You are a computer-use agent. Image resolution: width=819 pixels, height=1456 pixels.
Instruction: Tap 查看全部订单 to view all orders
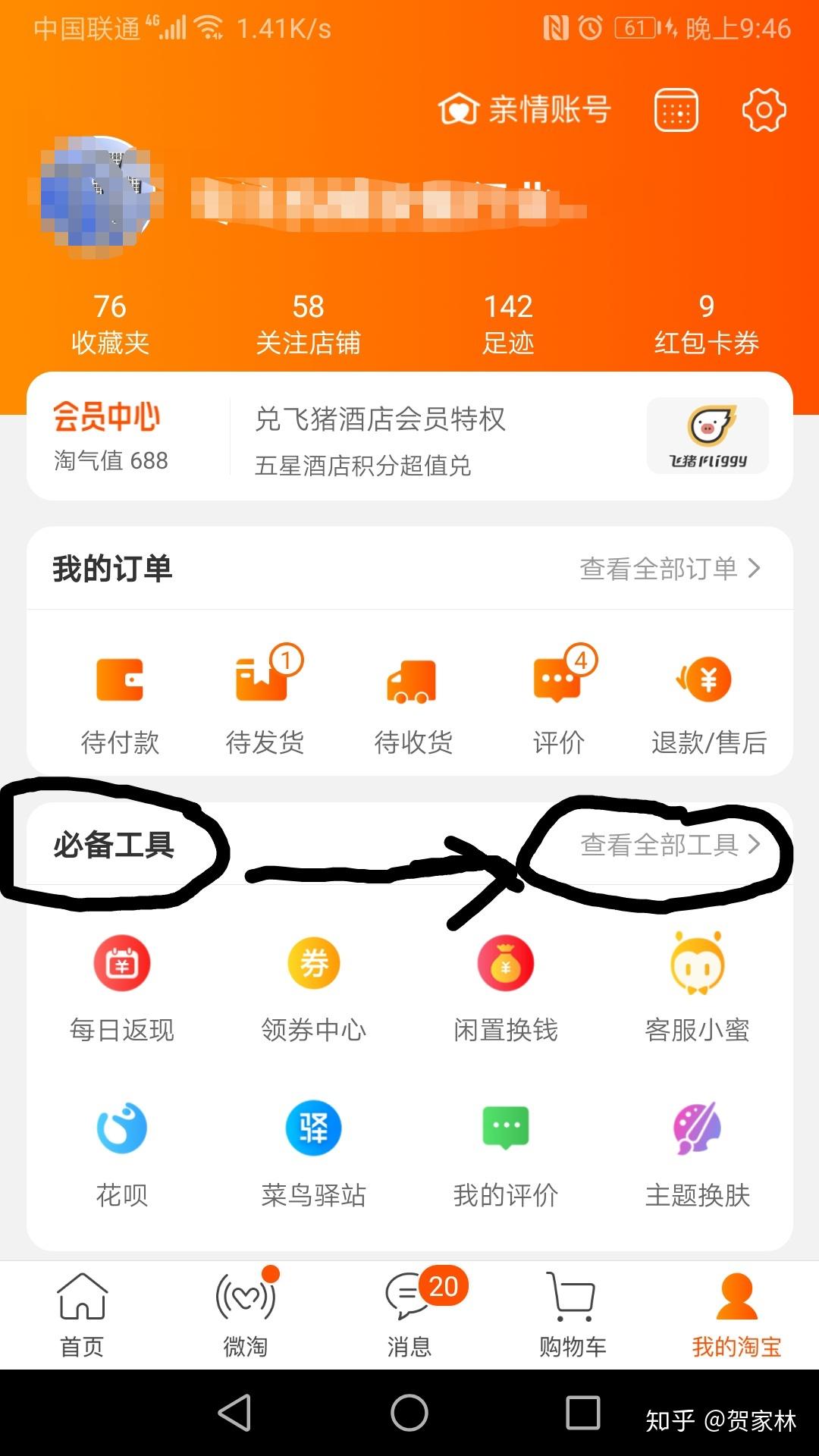point(670,568)
